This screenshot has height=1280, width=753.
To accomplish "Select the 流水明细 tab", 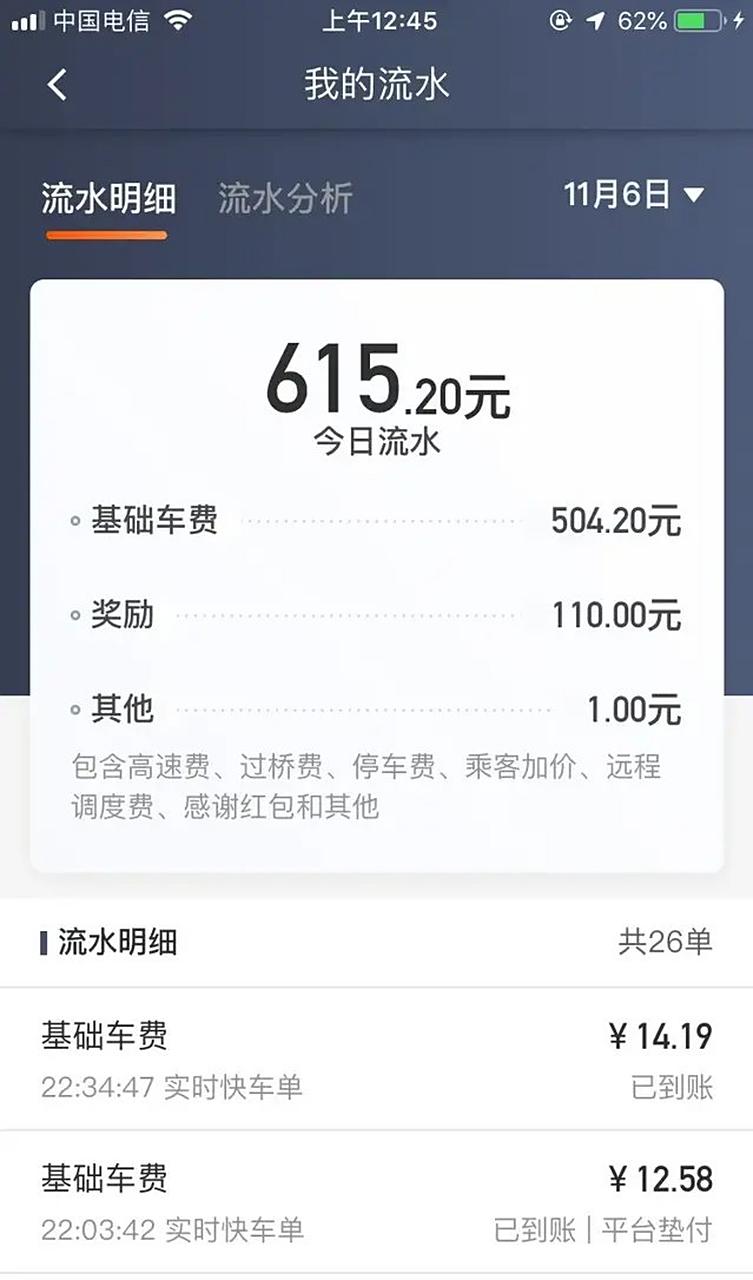I will pos(107,197).
